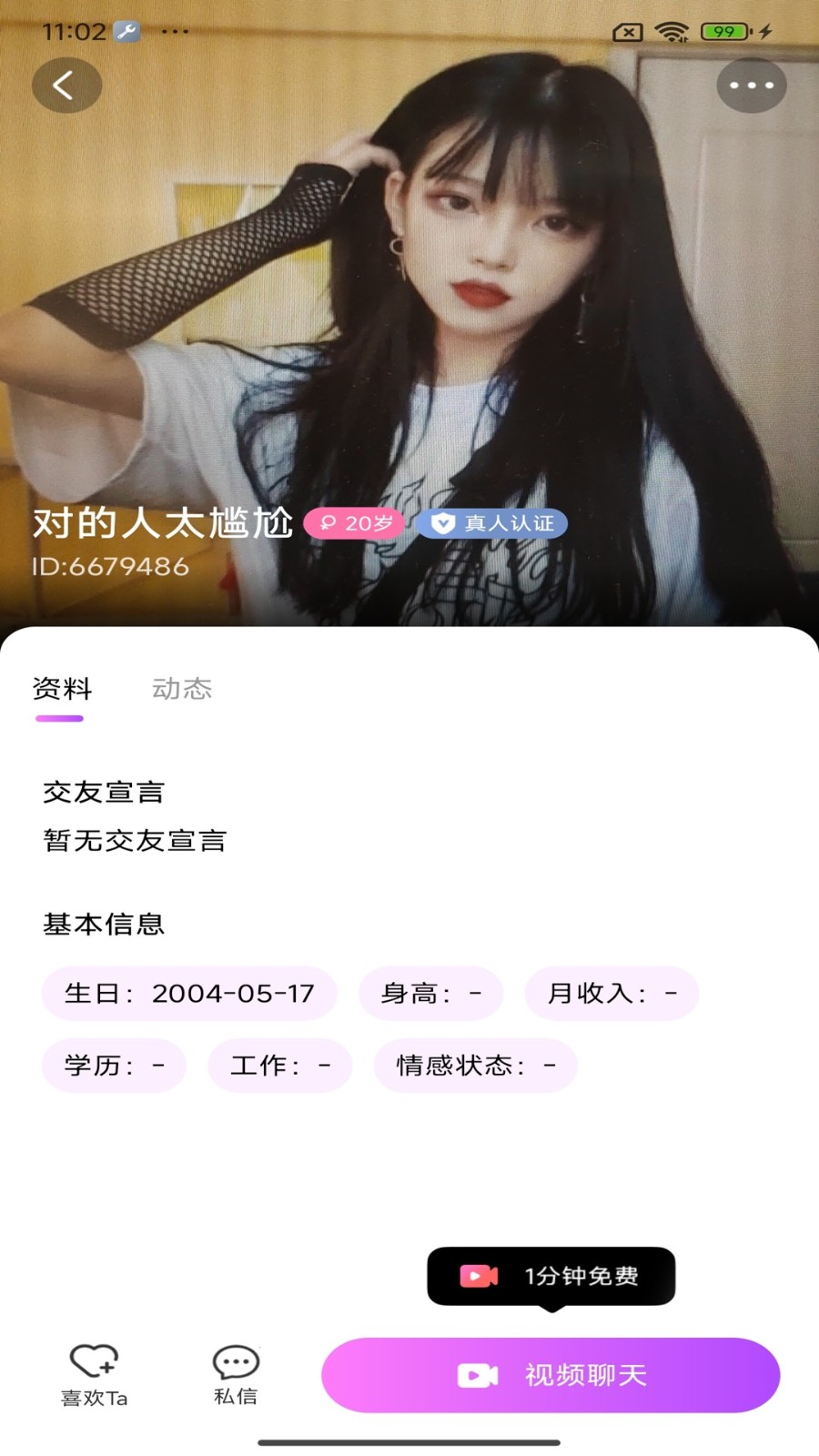The height and width of the screenshot is (1456, 819).
Task: Tap the 身高 height info chip
Action: pos(432,993)
